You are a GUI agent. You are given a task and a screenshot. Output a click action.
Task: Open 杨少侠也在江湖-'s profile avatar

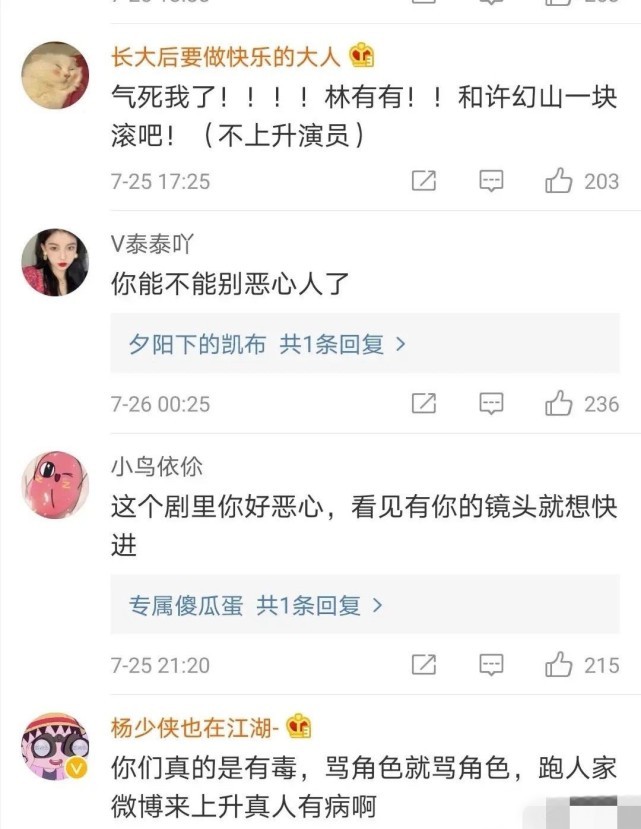(x=55, y=746)
